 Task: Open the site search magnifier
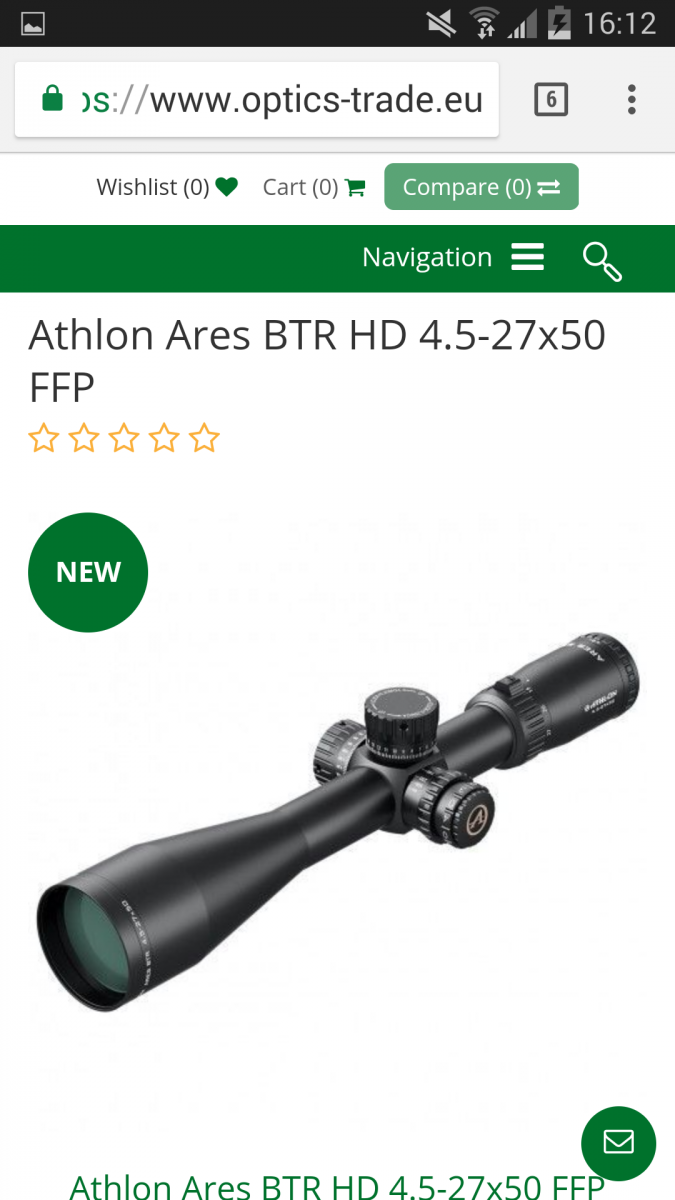point(602,260)
